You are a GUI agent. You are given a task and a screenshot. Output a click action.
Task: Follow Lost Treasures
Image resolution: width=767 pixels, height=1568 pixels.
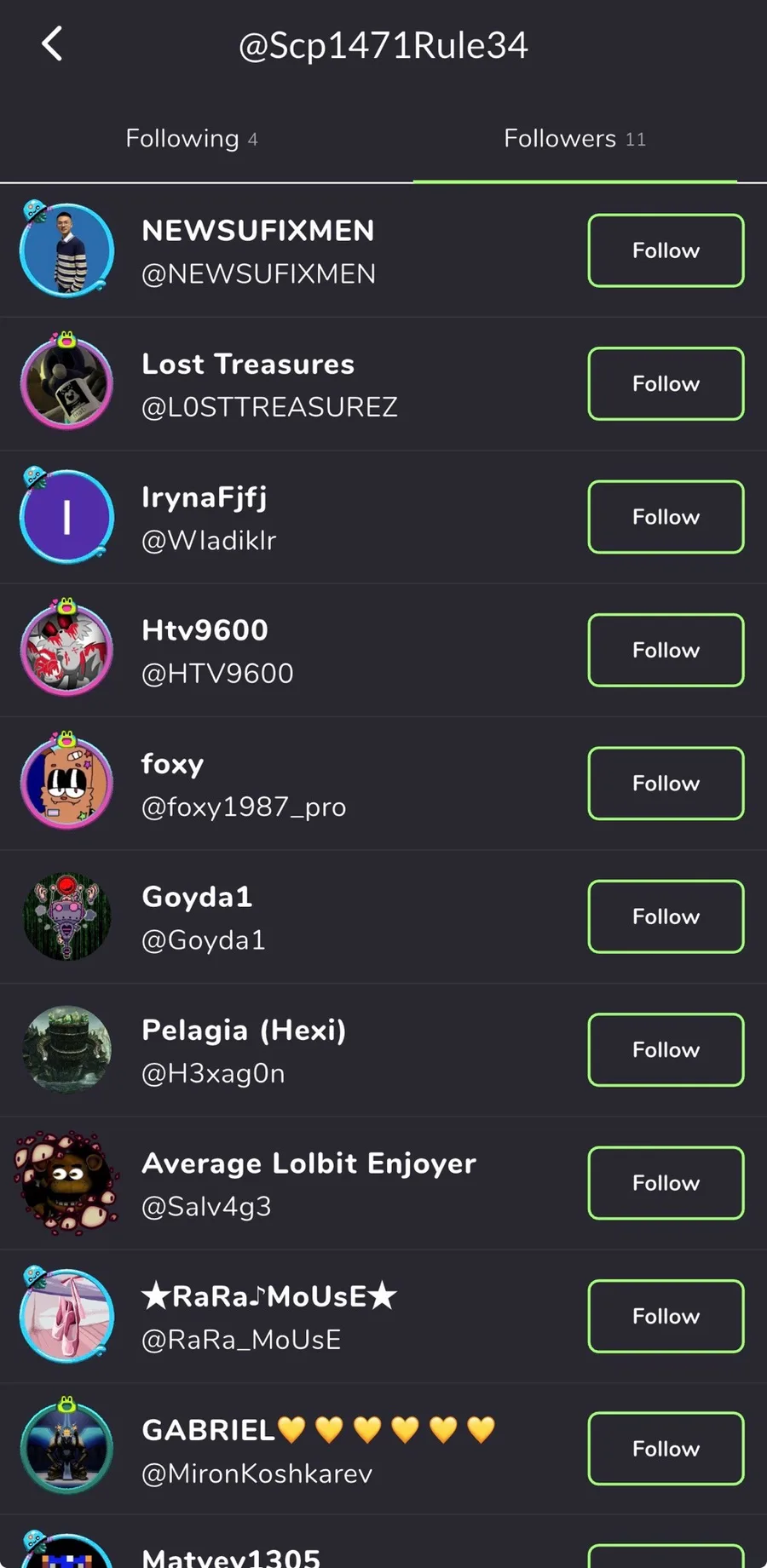coord(666,384)
